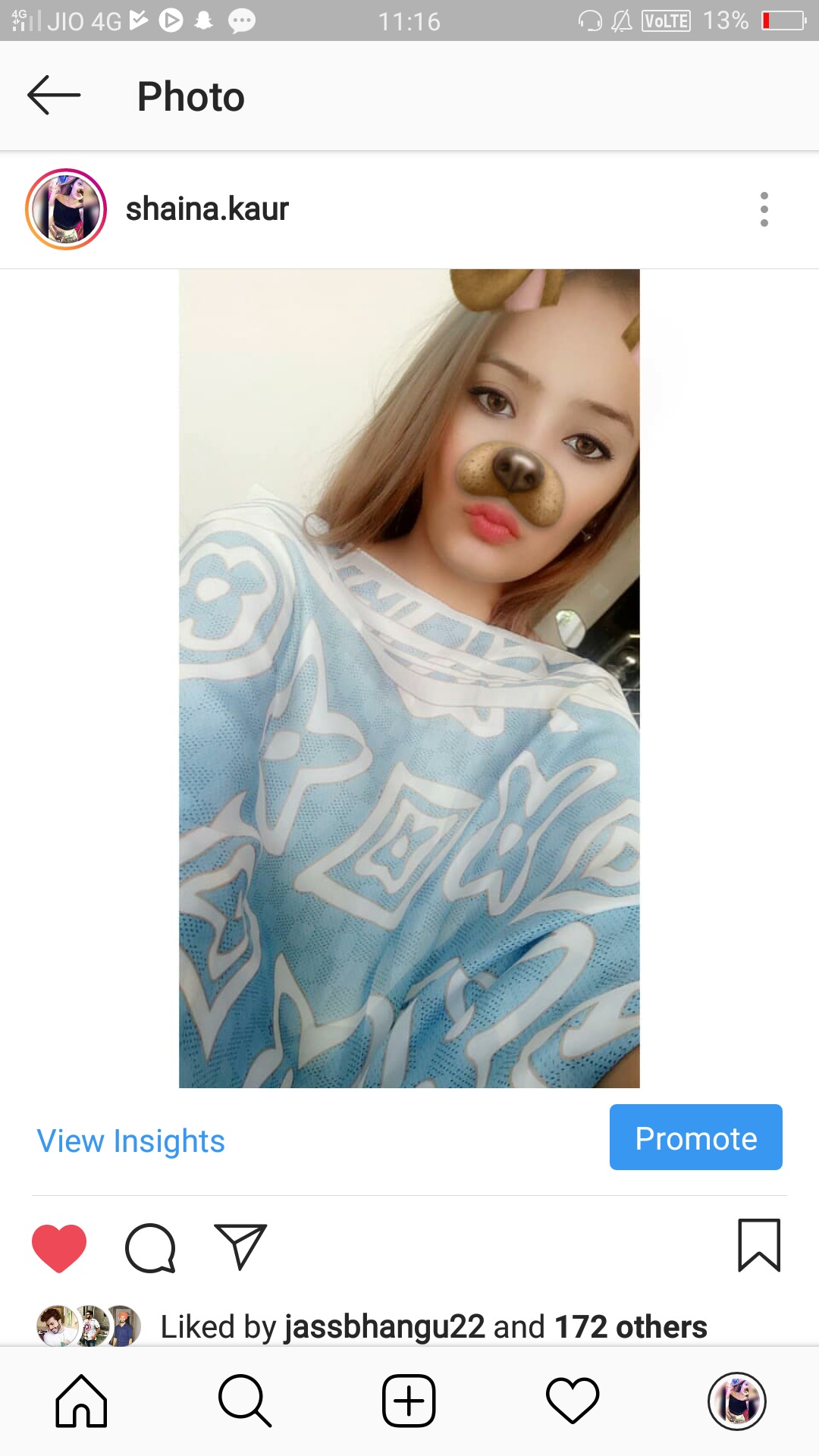Save the post with the bookmark icon
This screenshot has height=1456, width=819.
758,1245
